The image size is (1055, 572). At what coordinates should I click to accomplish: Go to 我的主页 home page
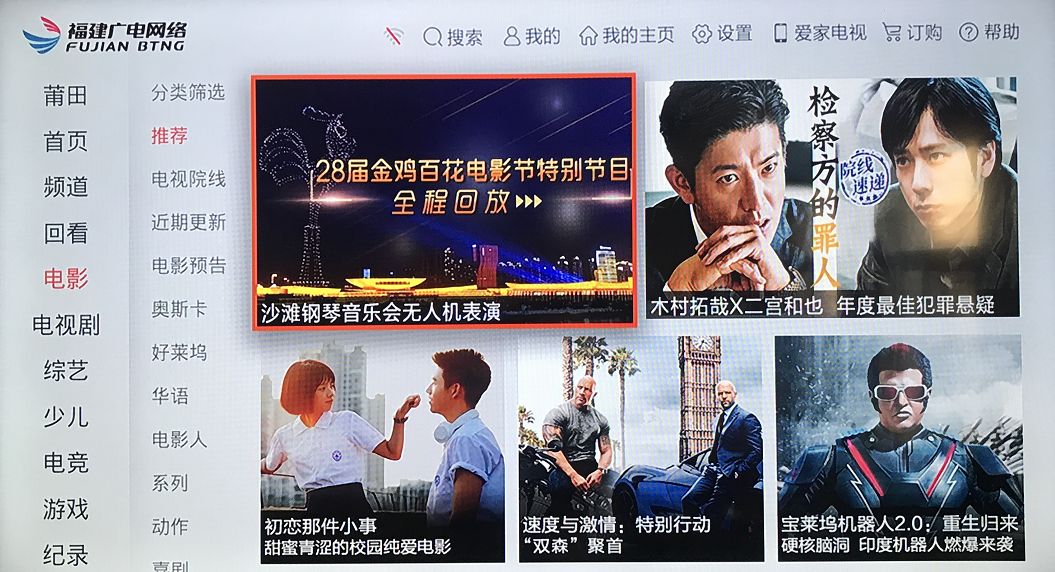(627, 35)
